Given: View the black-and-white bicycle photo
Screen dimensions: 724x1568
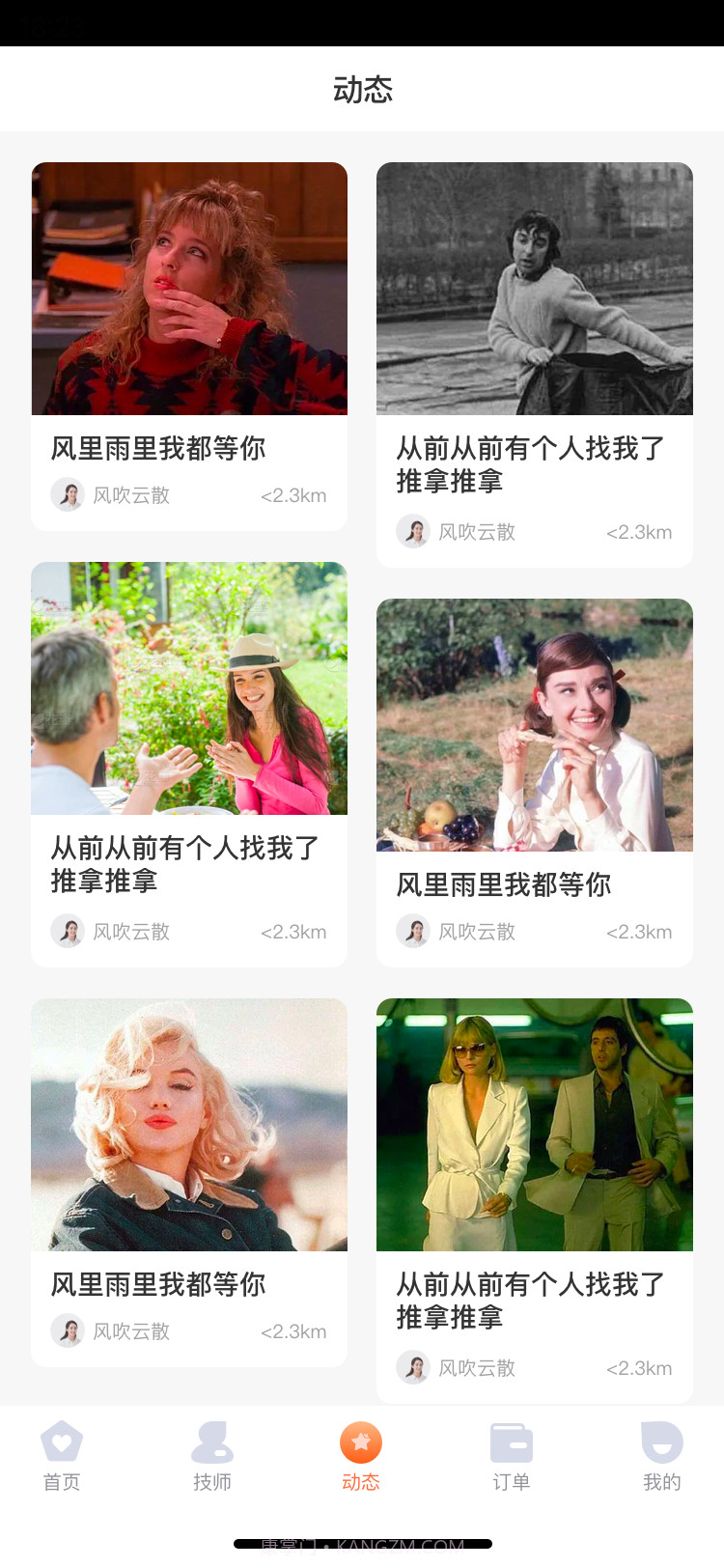Looking at the screenshot, I should pos(535,289).
